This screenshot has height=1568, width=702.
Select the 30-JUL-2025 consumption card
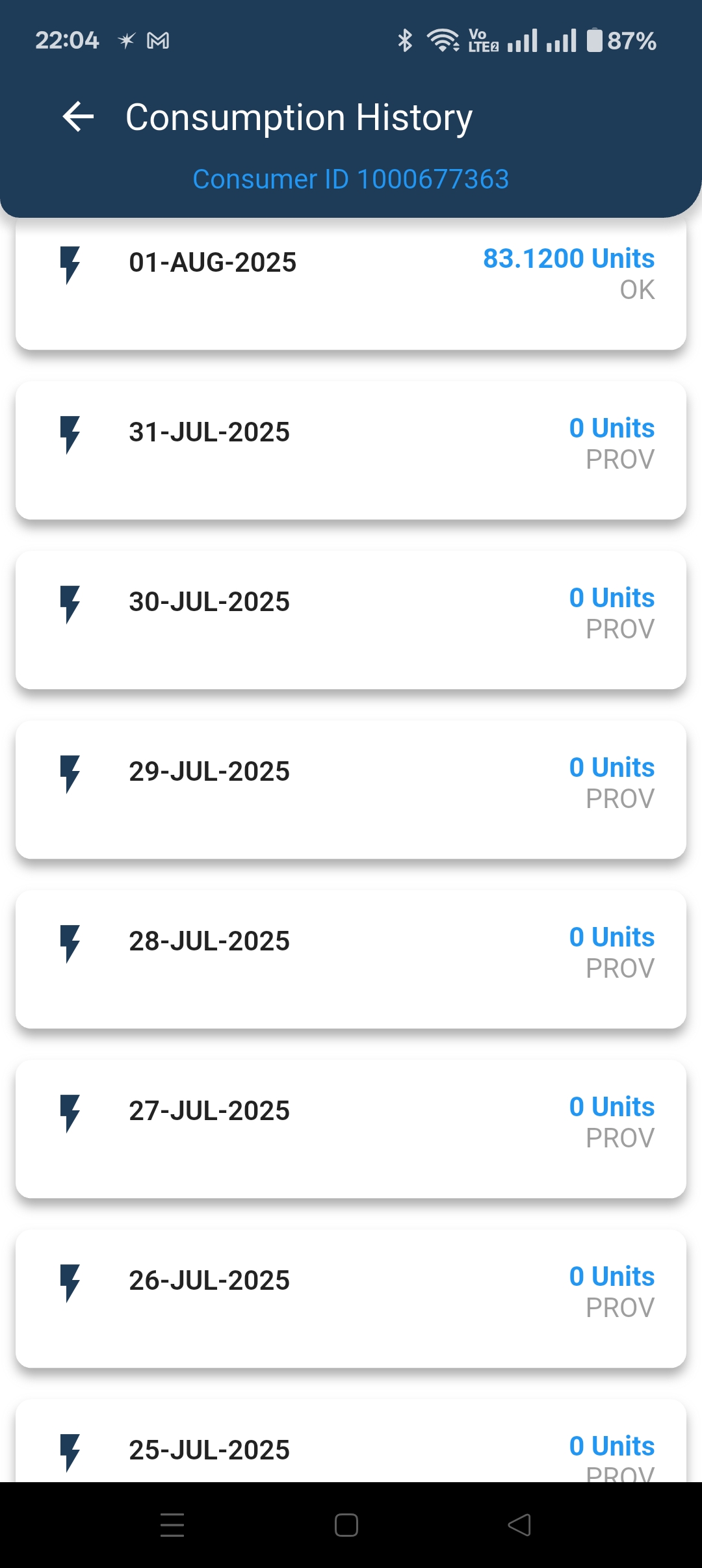tap(351, 620)
